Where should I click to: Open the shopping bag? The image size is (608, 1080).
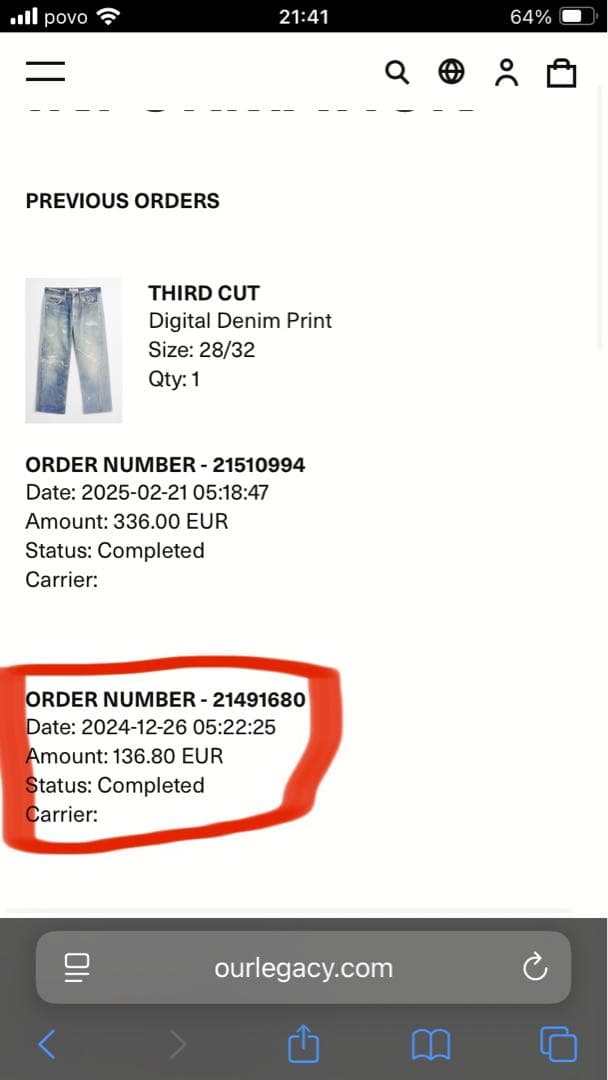click(x=562, y=72)
